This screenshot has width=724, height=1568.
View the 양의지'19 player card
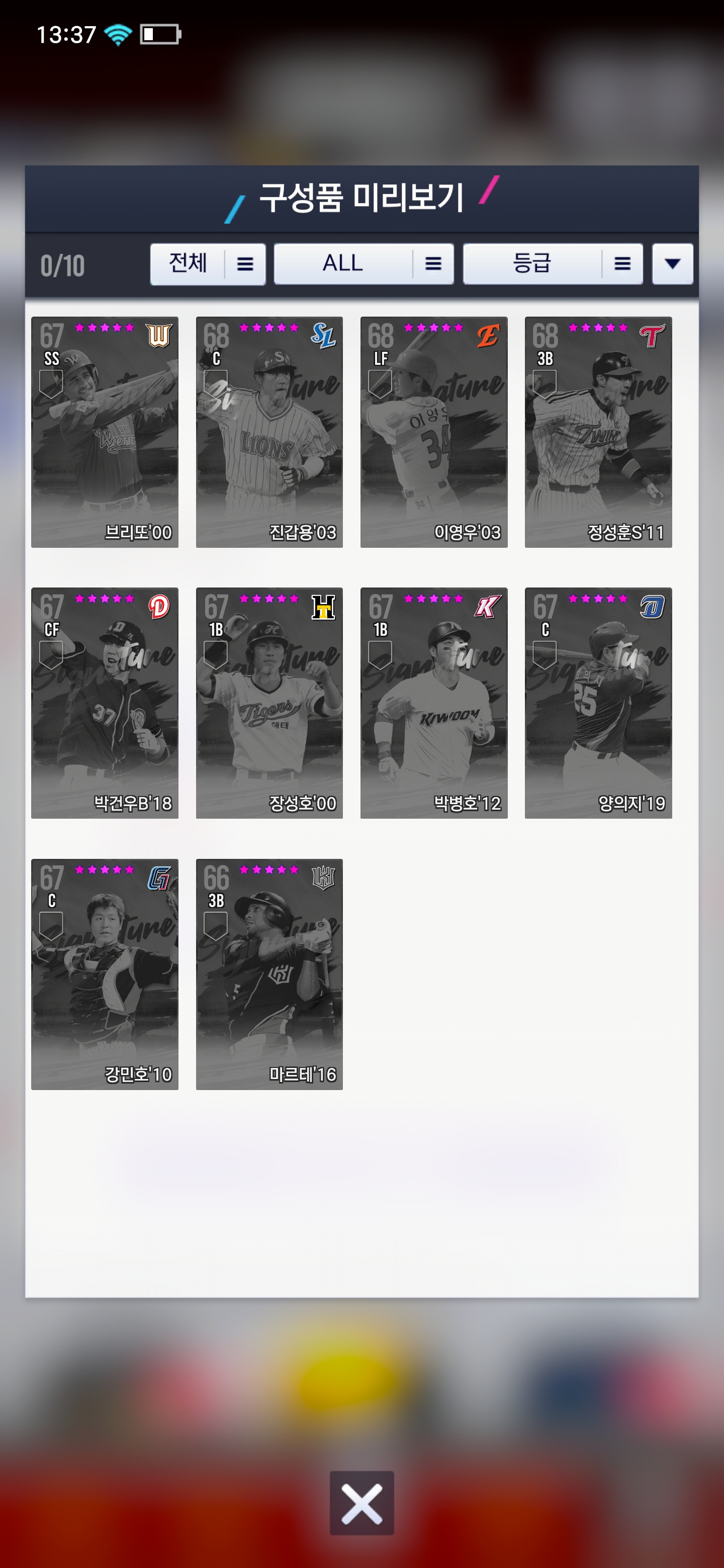598,703
